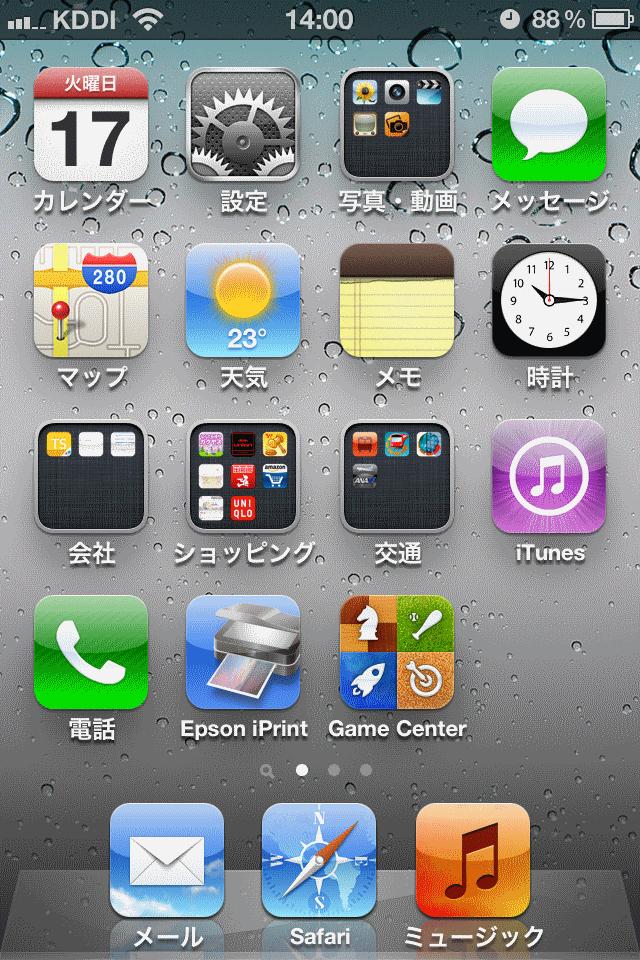
Task: Open the マップ maps app
Action: 91,301
